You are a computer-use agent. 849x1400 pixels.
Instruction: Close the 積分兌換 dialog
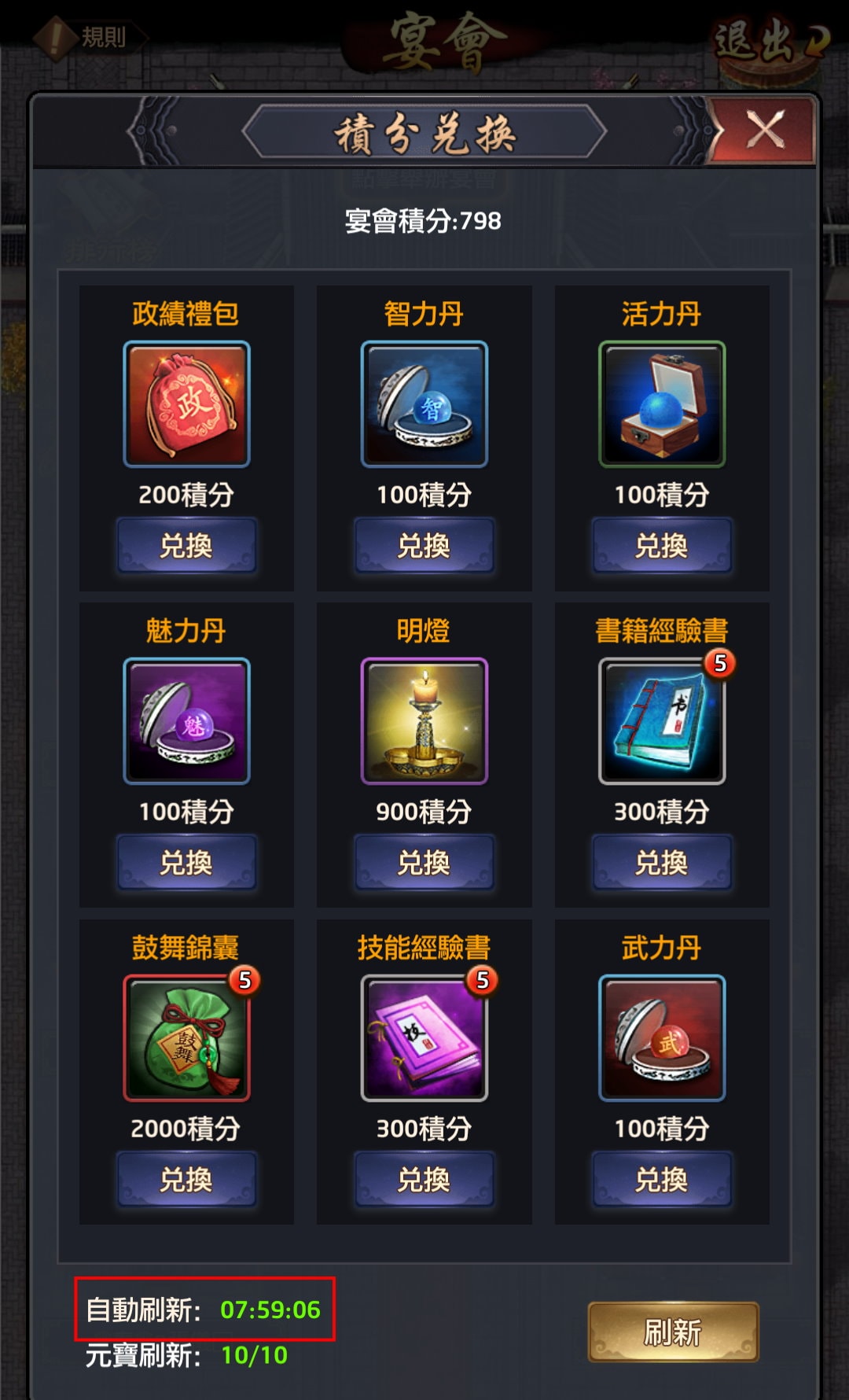(764, 130)
